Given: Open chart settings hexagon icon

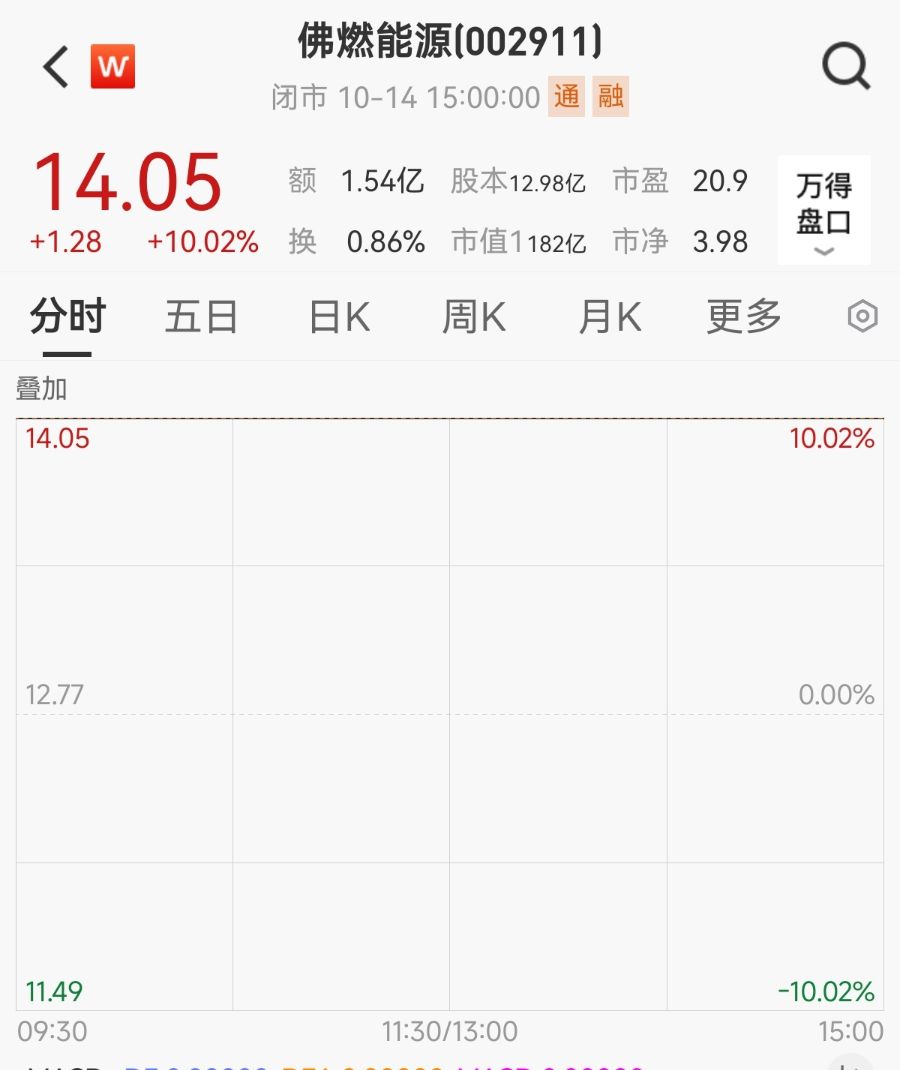Looking at the screenshot, I should (x=862, y=318).
